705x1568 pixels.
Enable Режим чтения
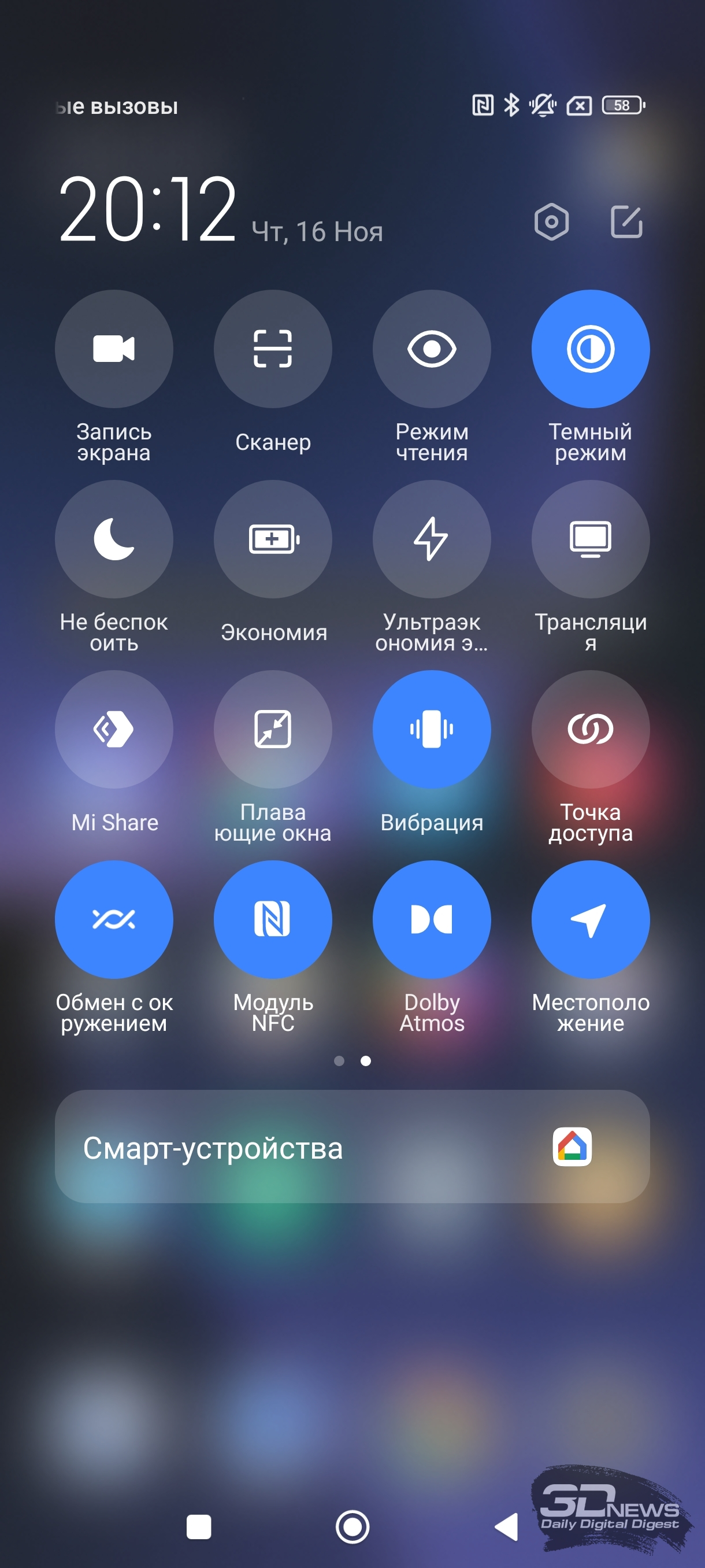pos(431,349)
